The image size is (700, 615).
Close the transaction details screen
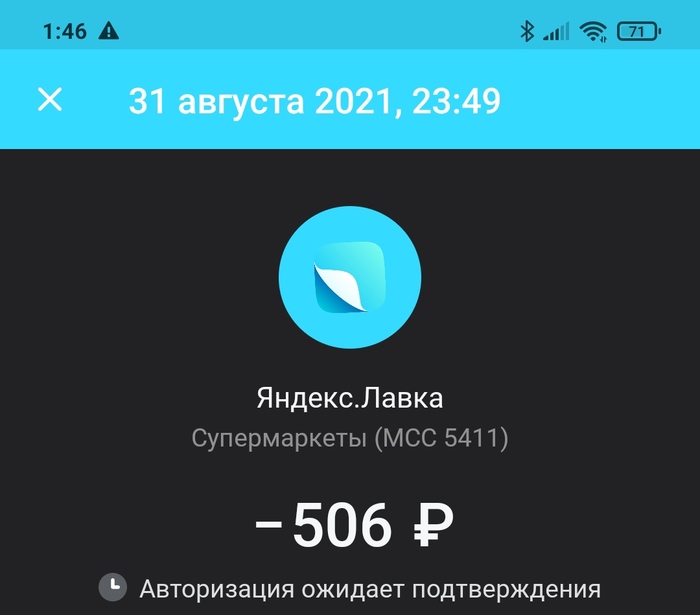[50, 100]
